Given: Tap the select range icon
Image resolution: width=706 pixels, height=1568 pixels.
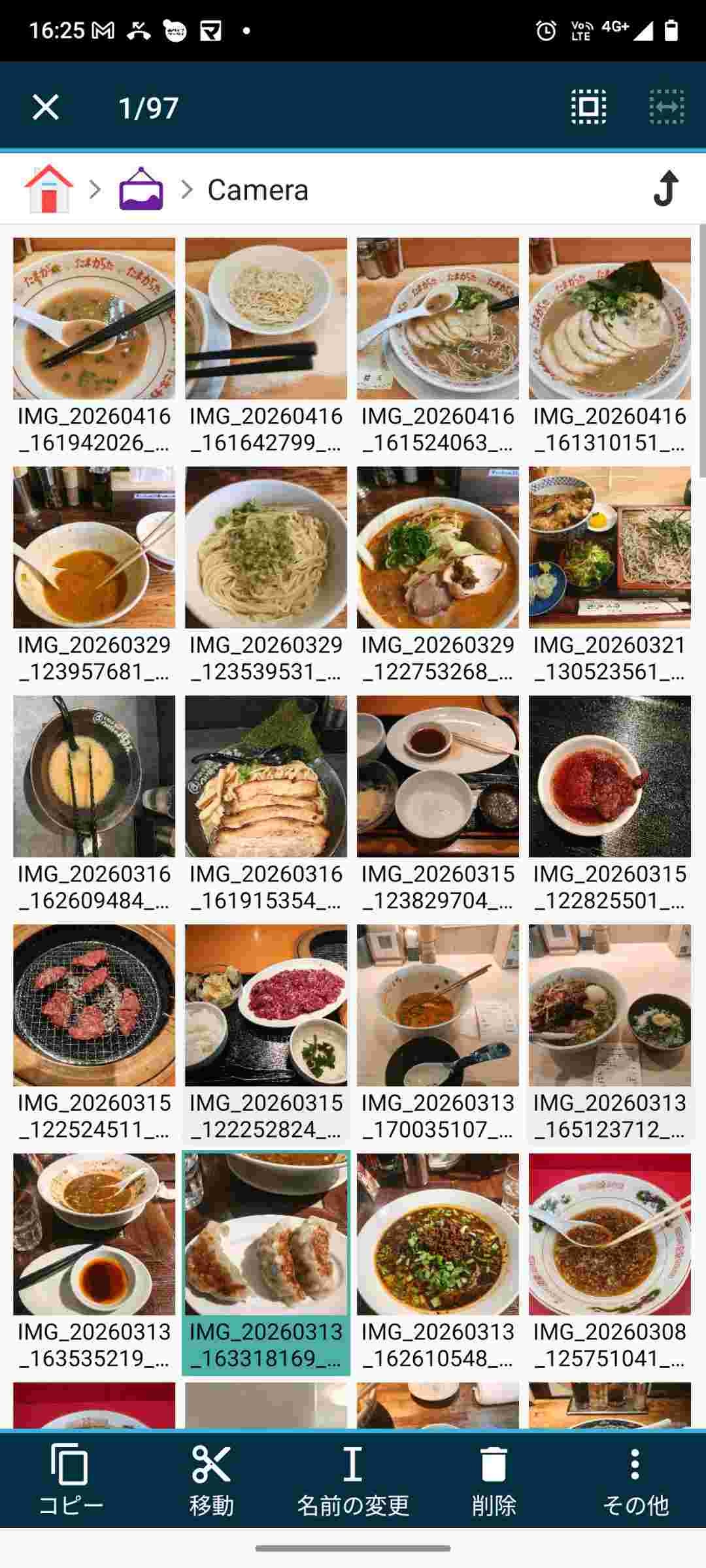Looking at the screenshot, I should pyautogui.click(x=666, y=107).
